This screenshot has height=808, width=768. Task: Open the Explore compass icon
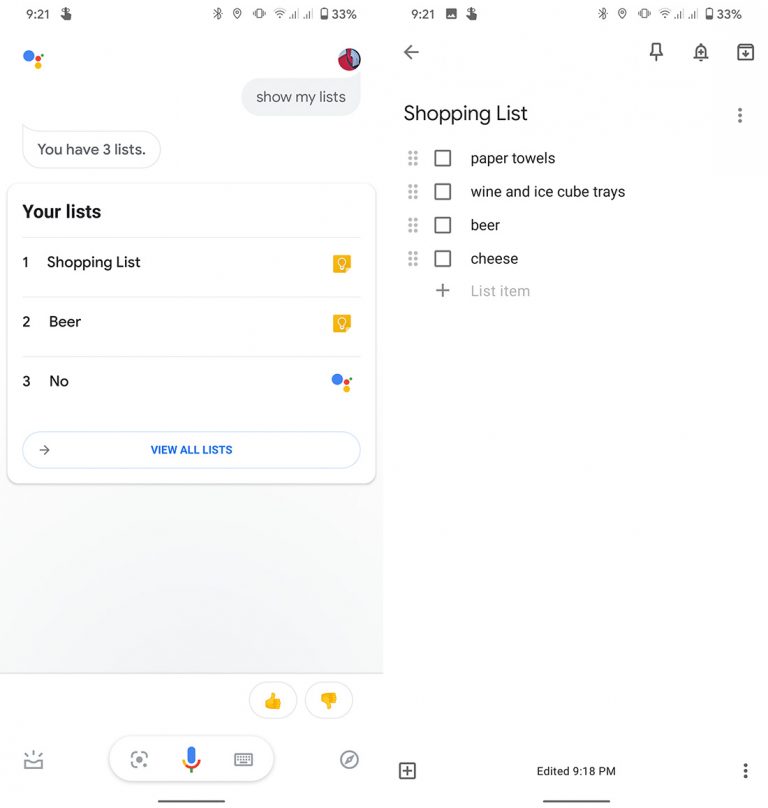point(349,760)
